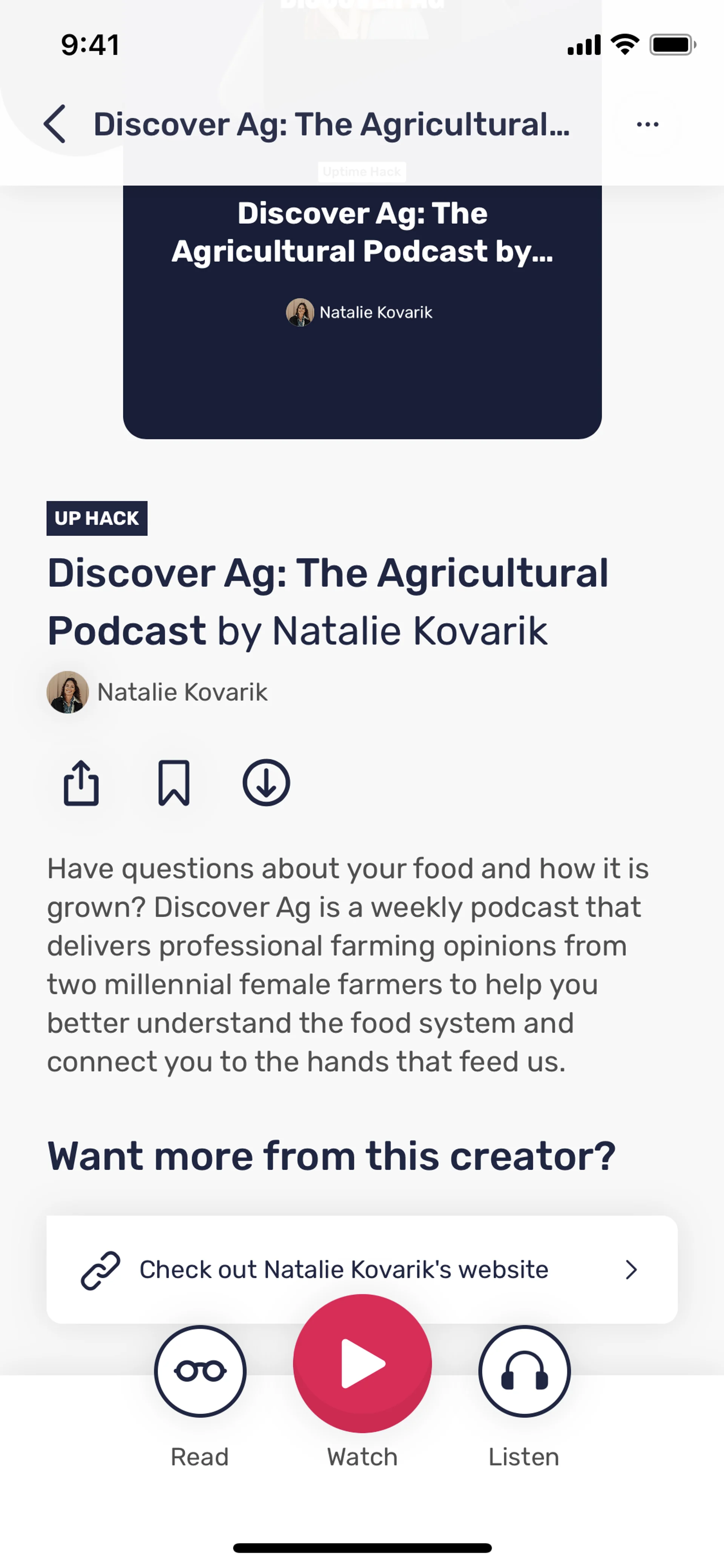This screenshot has width=724, height=1568.
Task: Share this podcast hack
Action: [x=81, y=783]
